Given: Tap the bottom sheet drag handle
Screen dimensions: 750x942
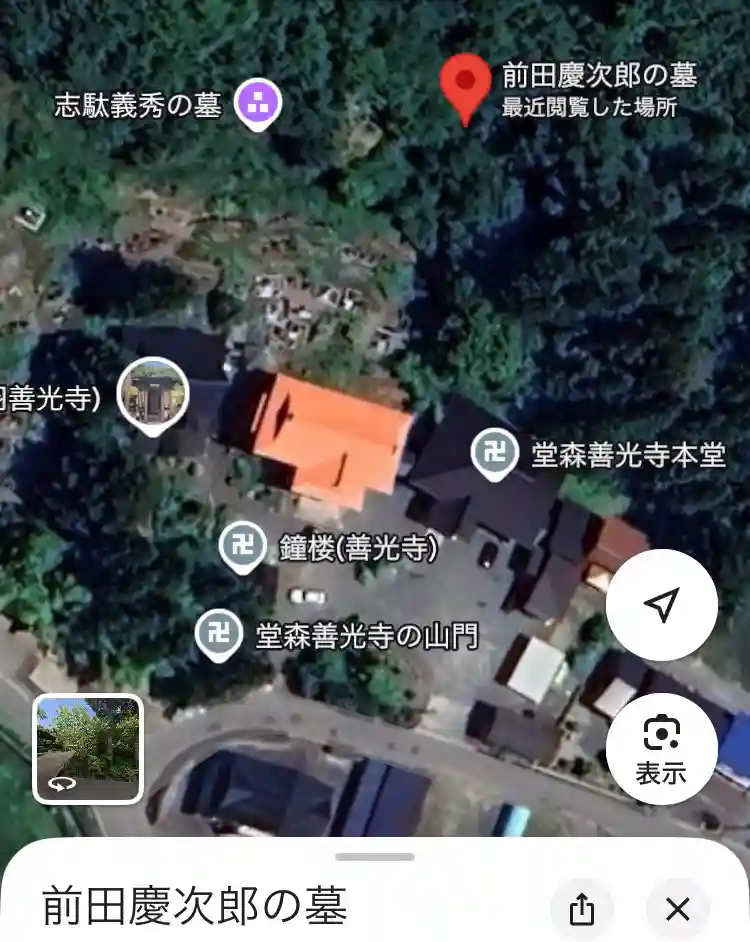Looking at the screenshot, I should [x=375, y=857].
